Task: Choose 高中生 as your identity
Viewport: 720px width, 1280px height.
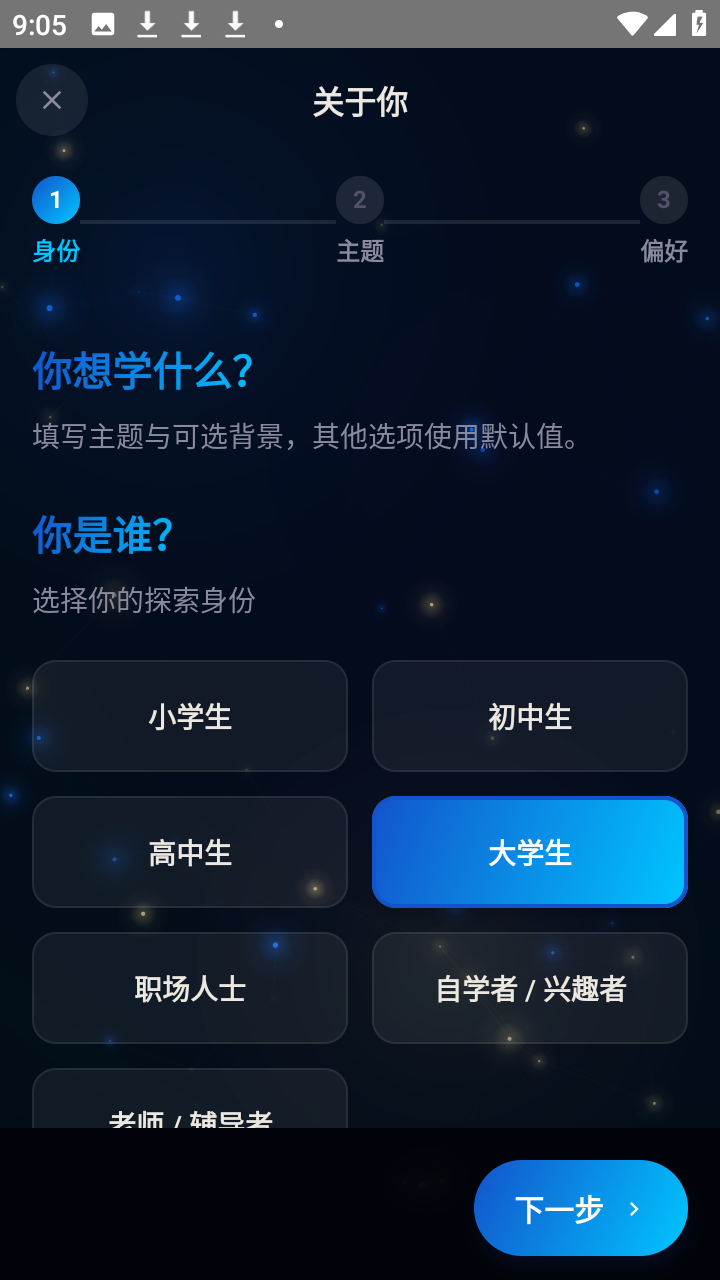Action: pyautogui.click(x=190, y=852)
